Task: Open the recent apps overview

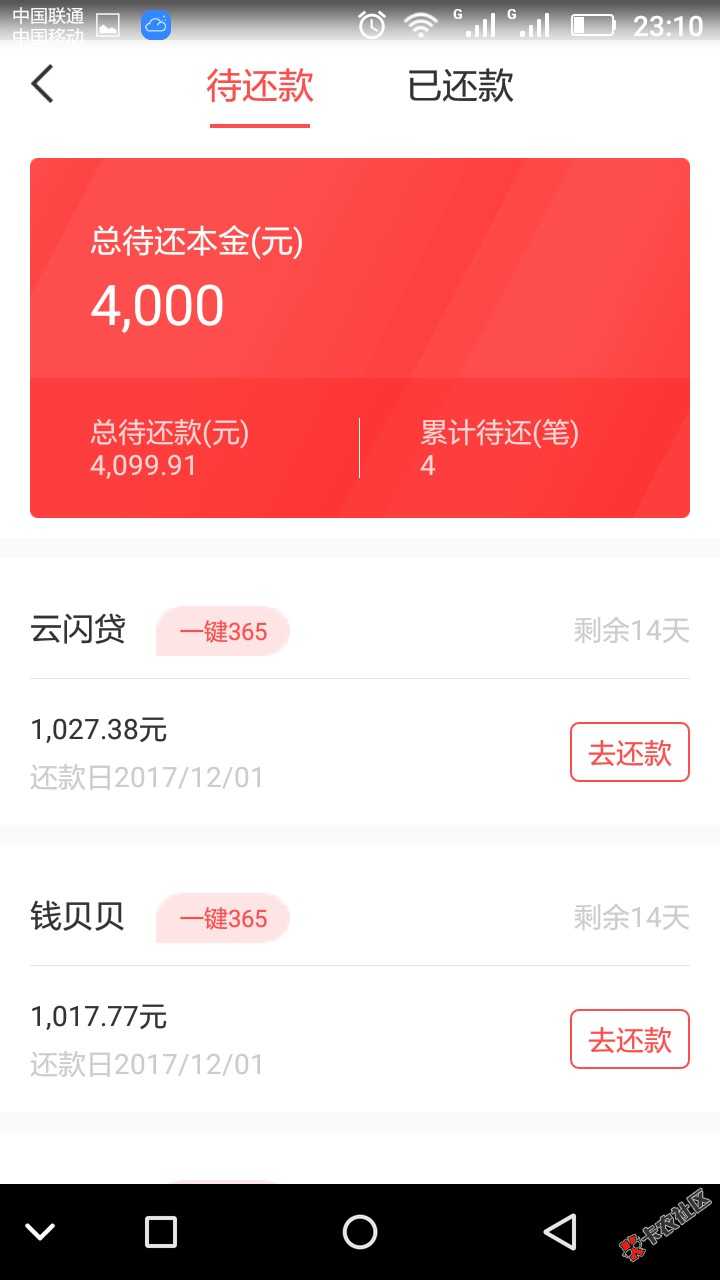Action: 161,1231
